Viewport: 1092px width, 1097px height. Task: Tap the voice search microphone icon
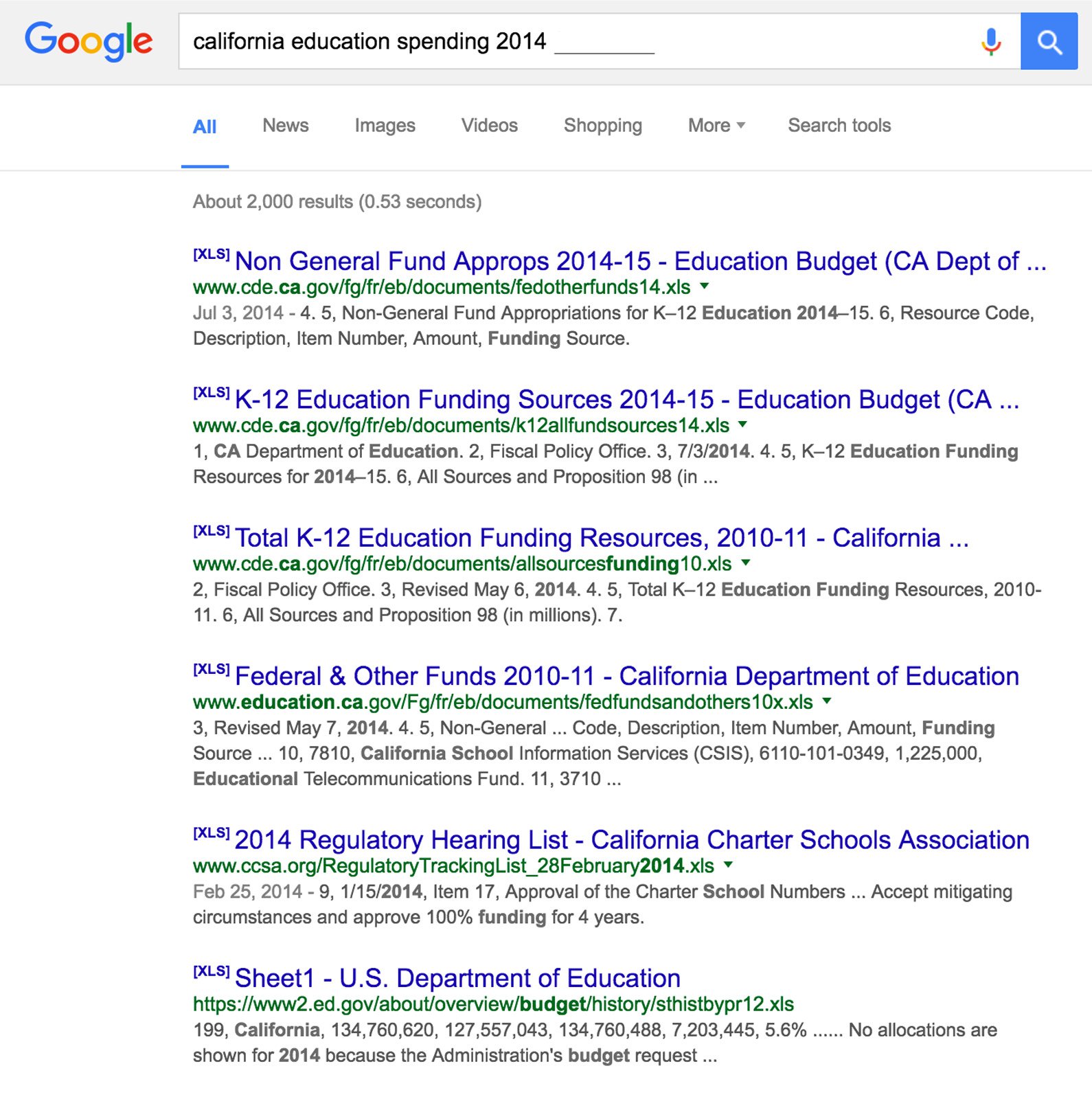(x=990, y=42)
